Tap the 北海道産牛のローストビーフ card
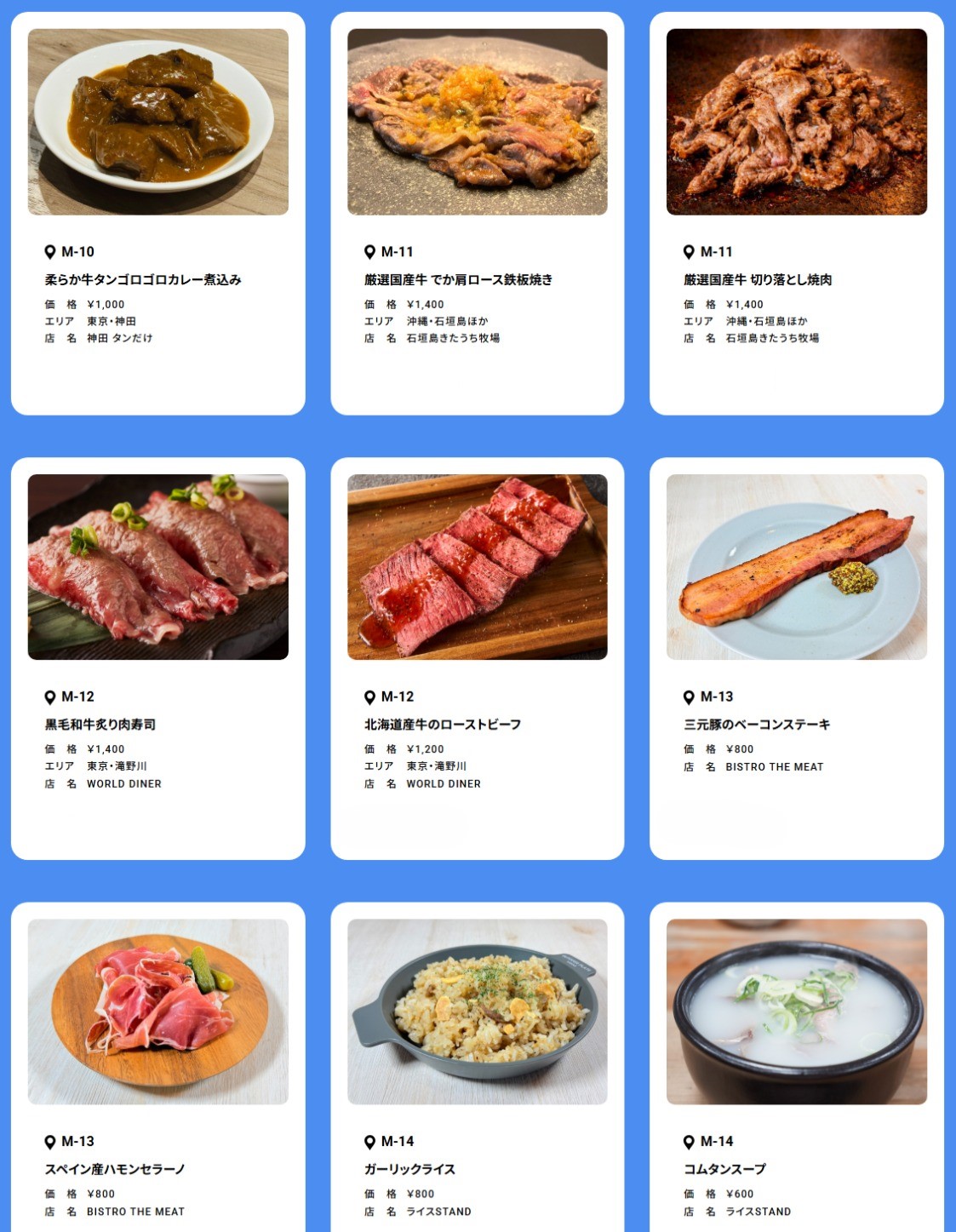This screenshot has width=956, height=1232. click(477, 657)
